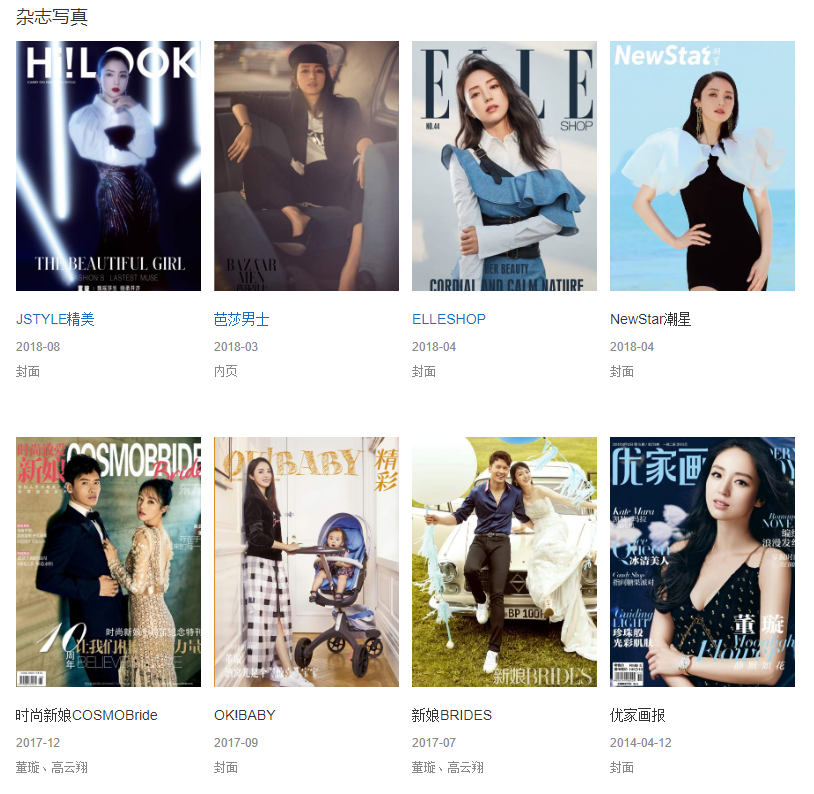Open the ELLESHOP link

(448, 319)
